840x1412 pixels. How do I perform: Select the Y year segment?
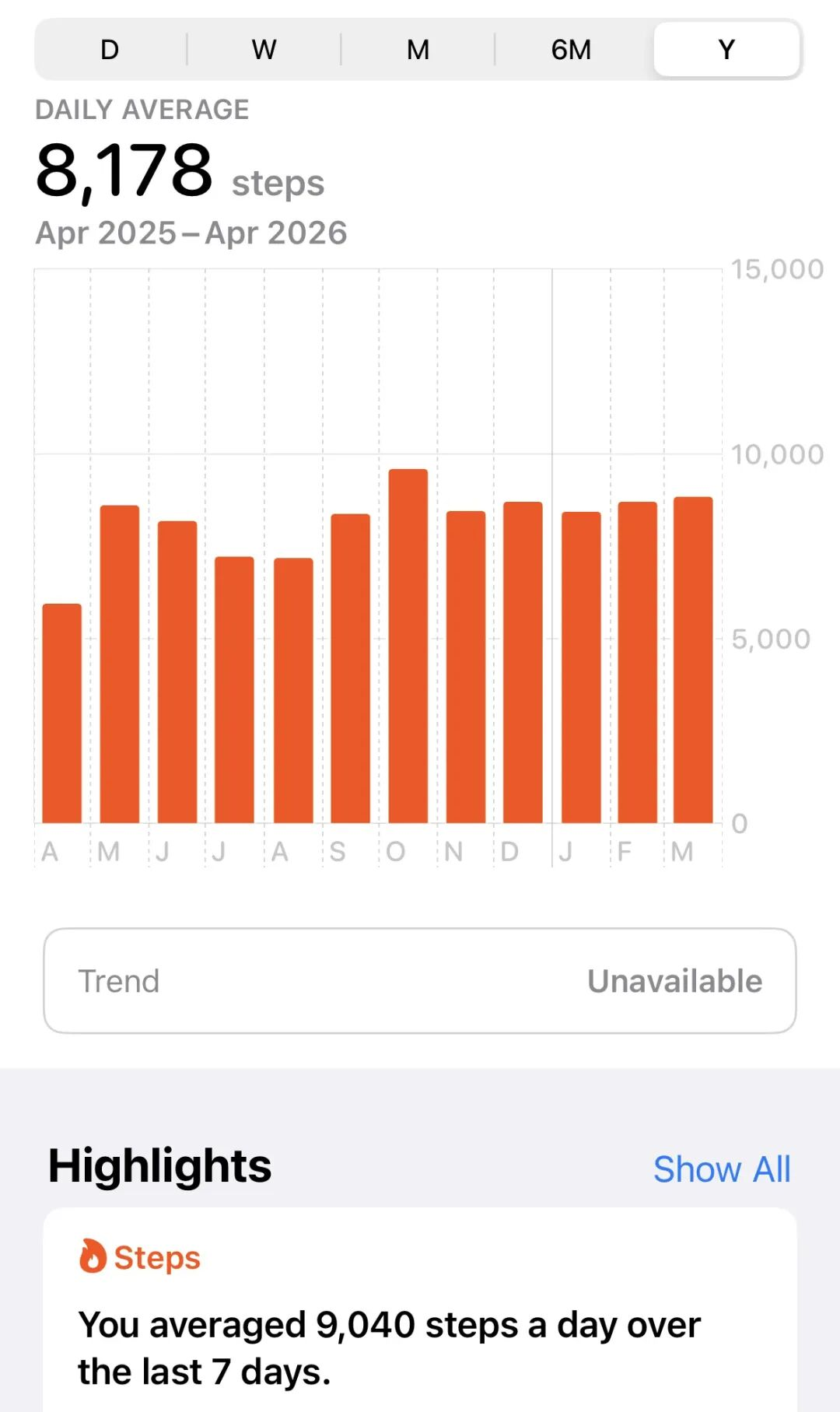tap(726, 50)
